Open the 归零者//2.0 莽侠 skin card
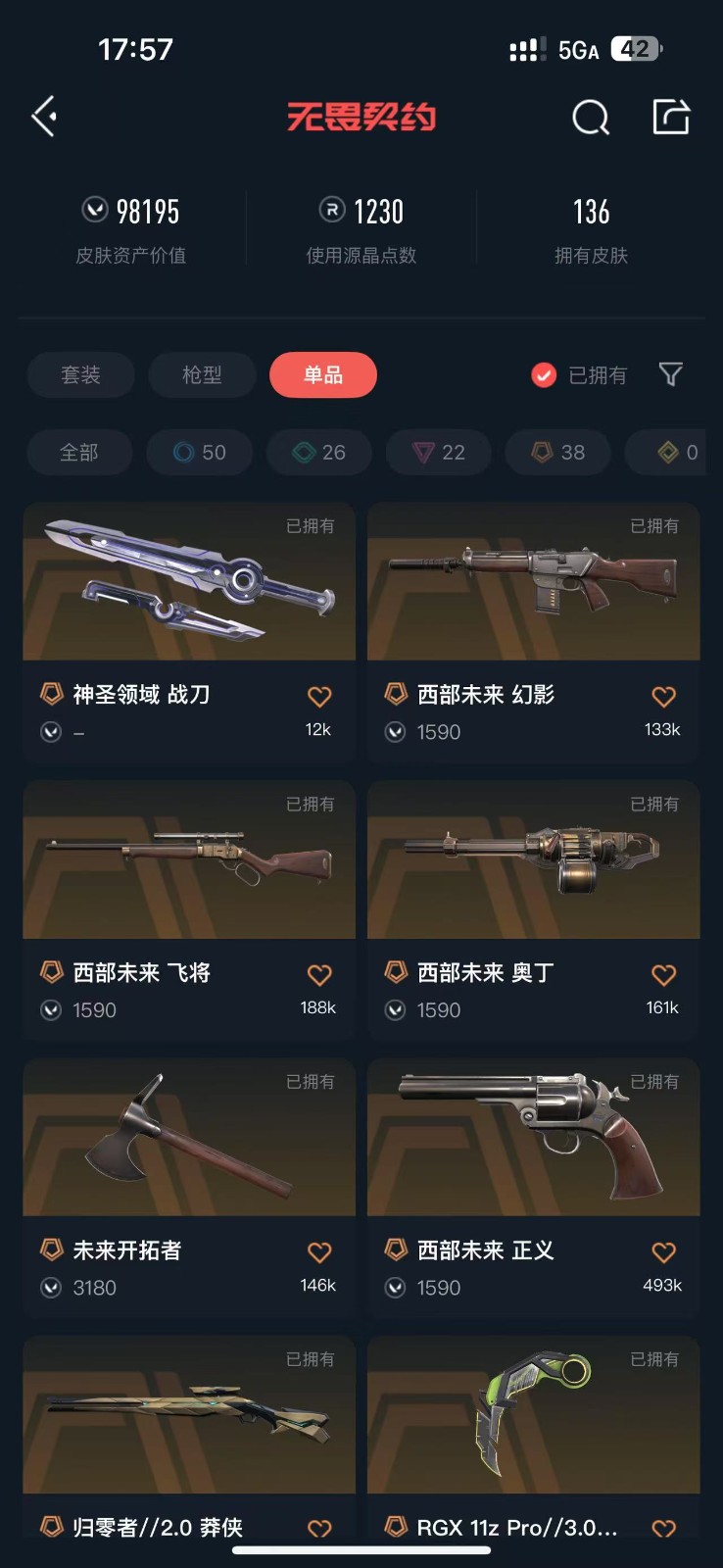 189,1421
